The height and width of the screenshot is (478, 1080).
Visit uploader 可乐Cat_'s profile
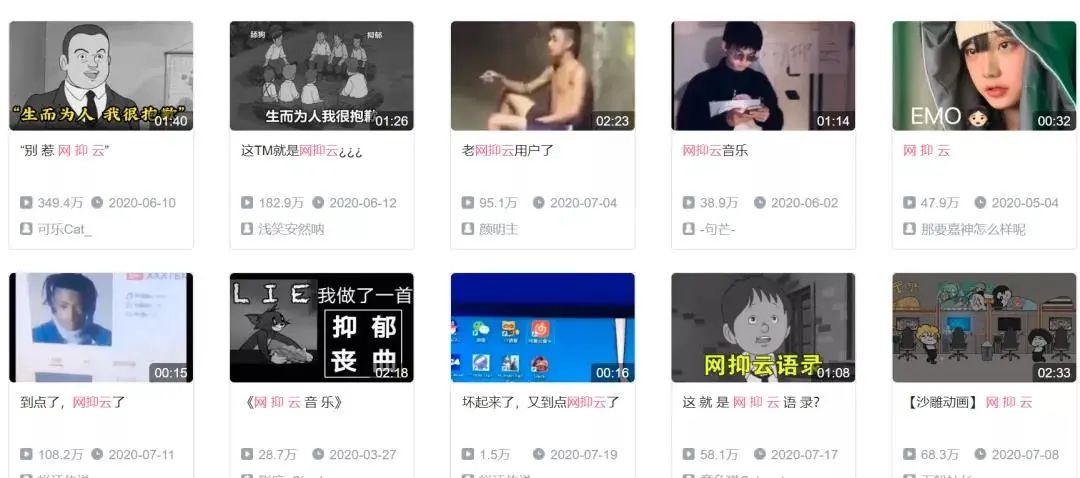[64, 229]
